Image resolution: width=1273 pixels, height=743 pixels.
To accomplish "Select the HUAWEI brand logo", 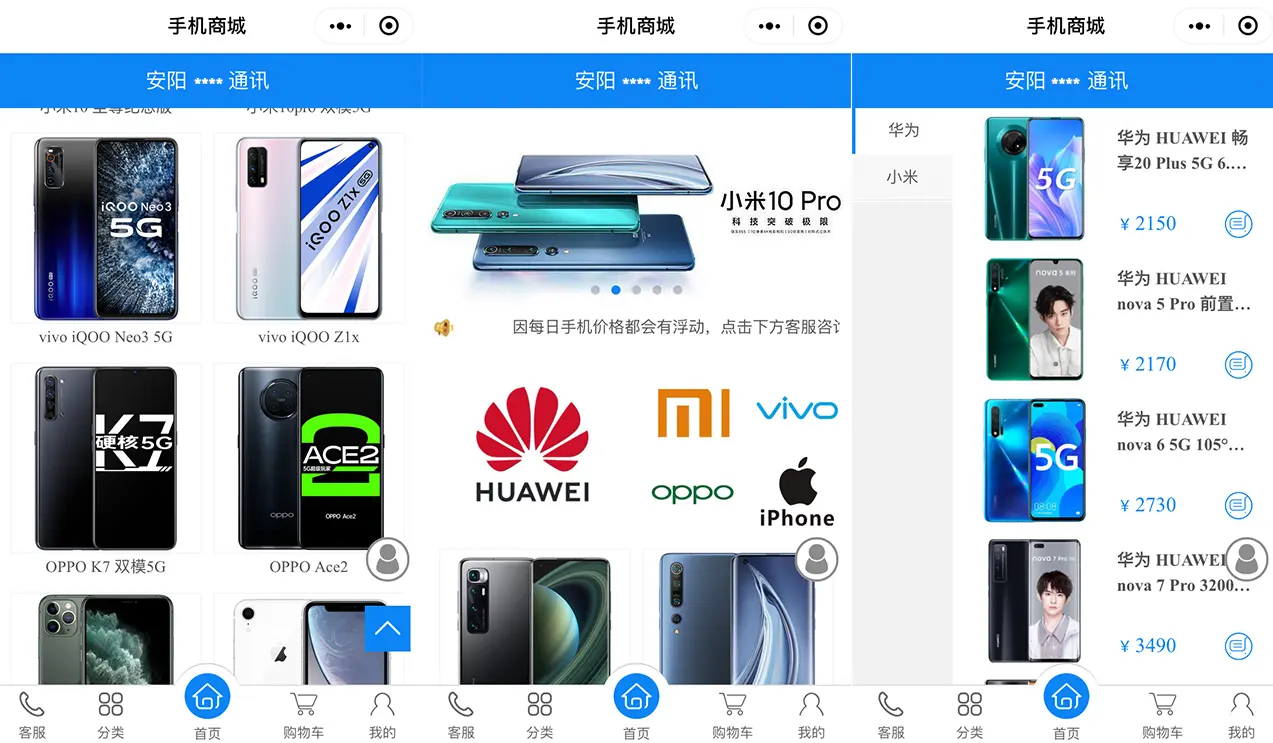I will 532,446.
